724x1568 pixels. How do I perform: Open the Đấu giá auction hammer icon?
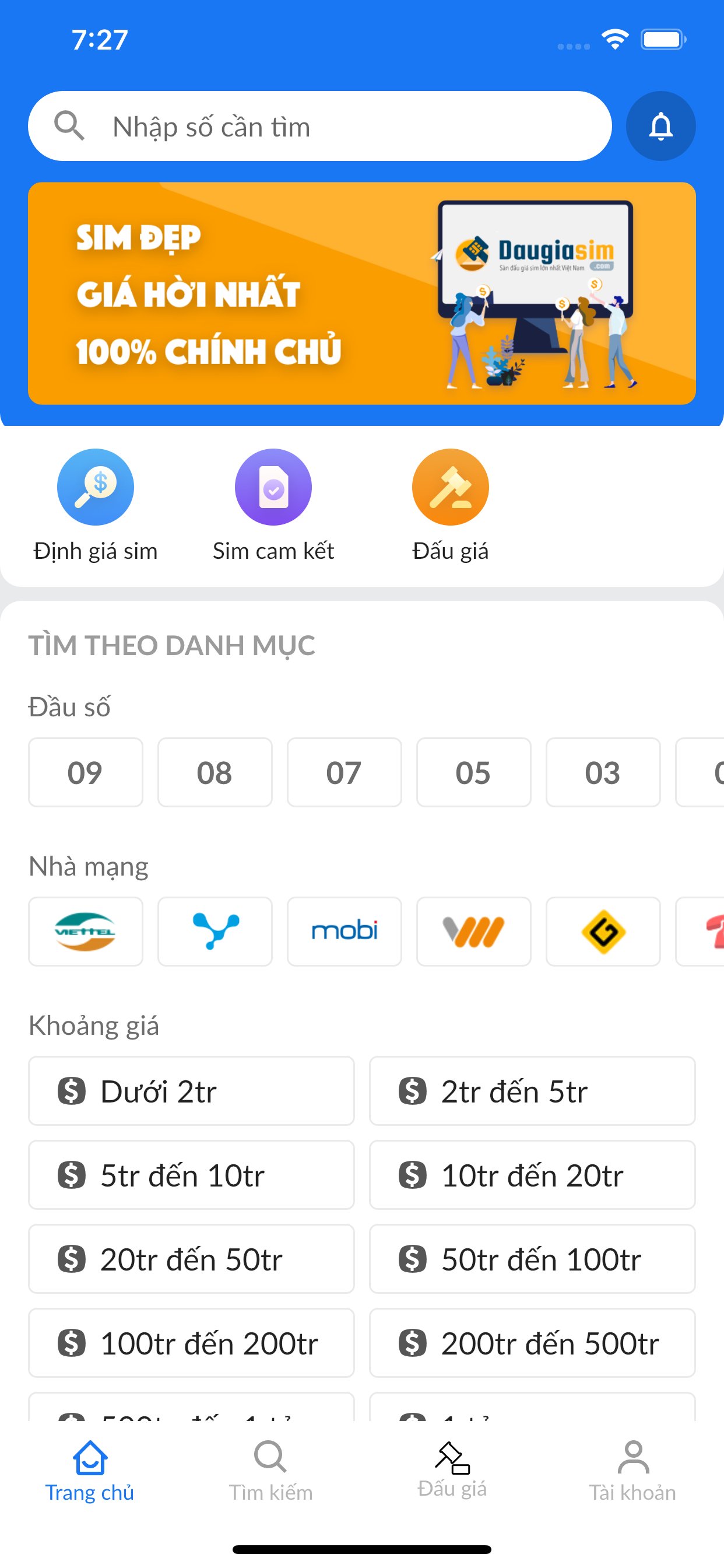[x=449, y=486]
